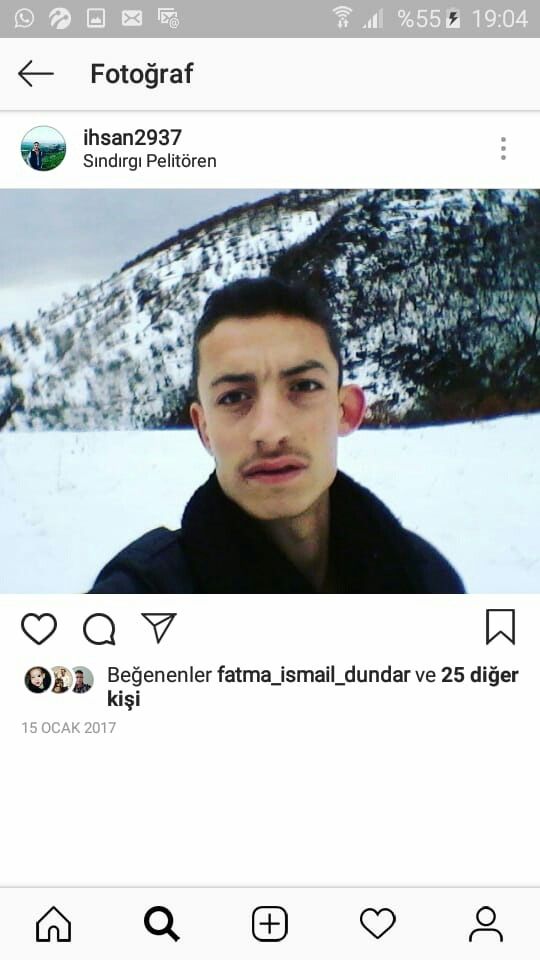
Task: Open comments with the speech bubble icon
Action: pos(99,629)
